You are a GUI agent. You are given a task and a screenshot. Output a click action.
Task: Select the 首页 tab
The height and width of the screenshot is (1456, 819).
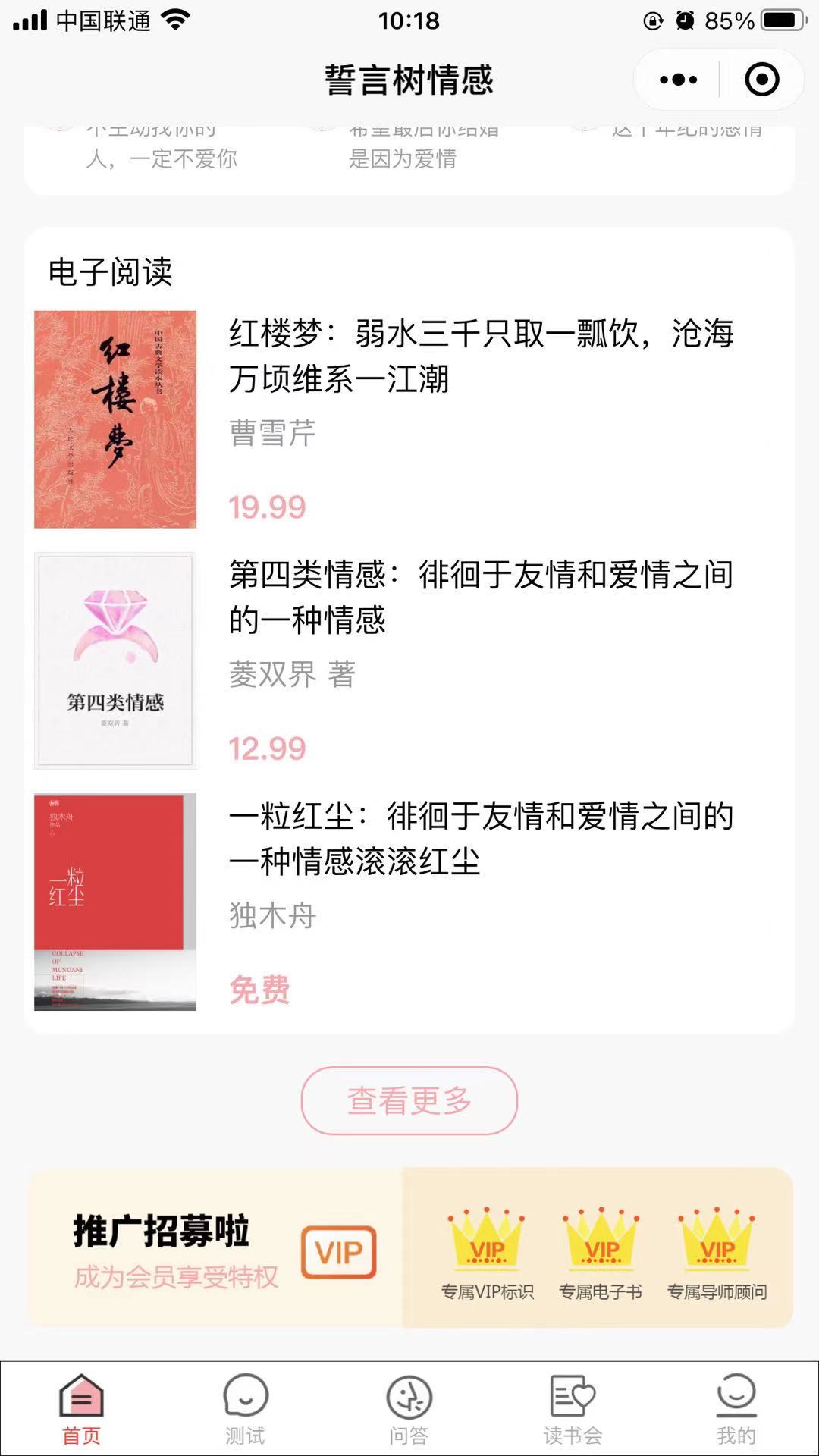click(81, 1409)
